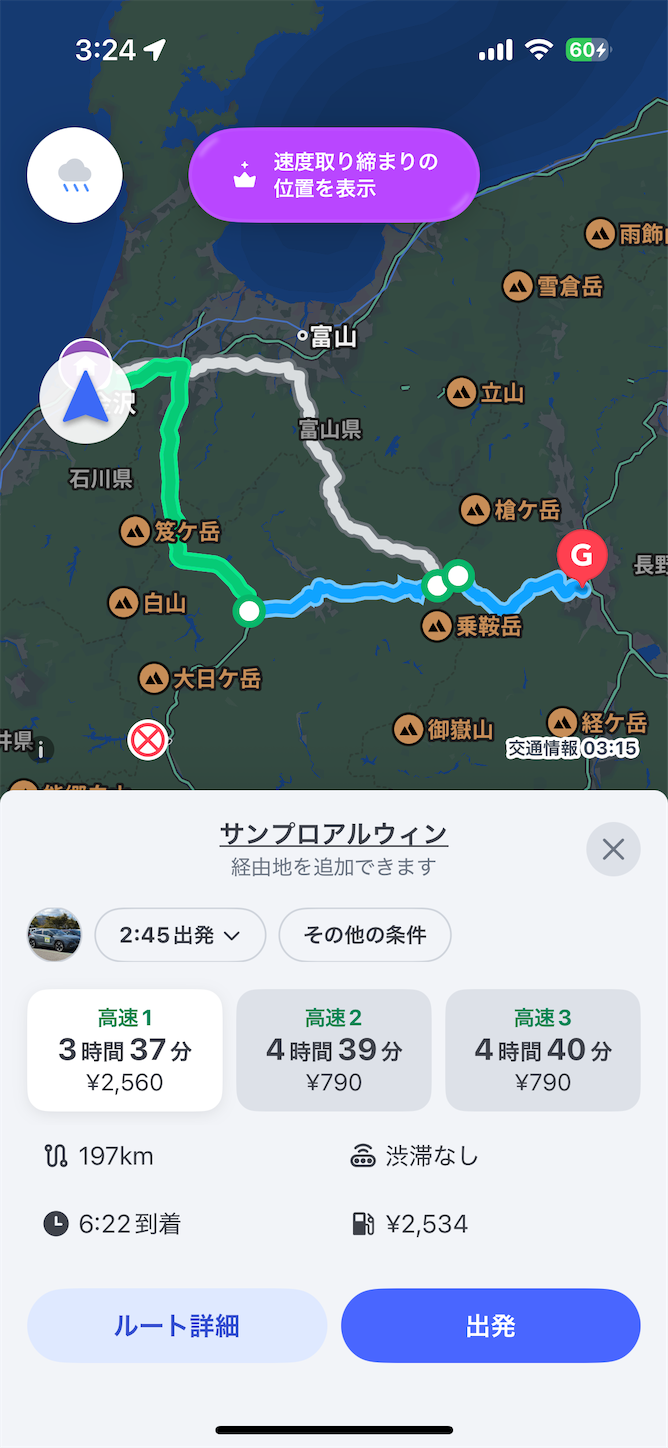Select the 高速3 route at 4時間40分
This screenshot has width=668, height=1448.
coord(543,1050)
